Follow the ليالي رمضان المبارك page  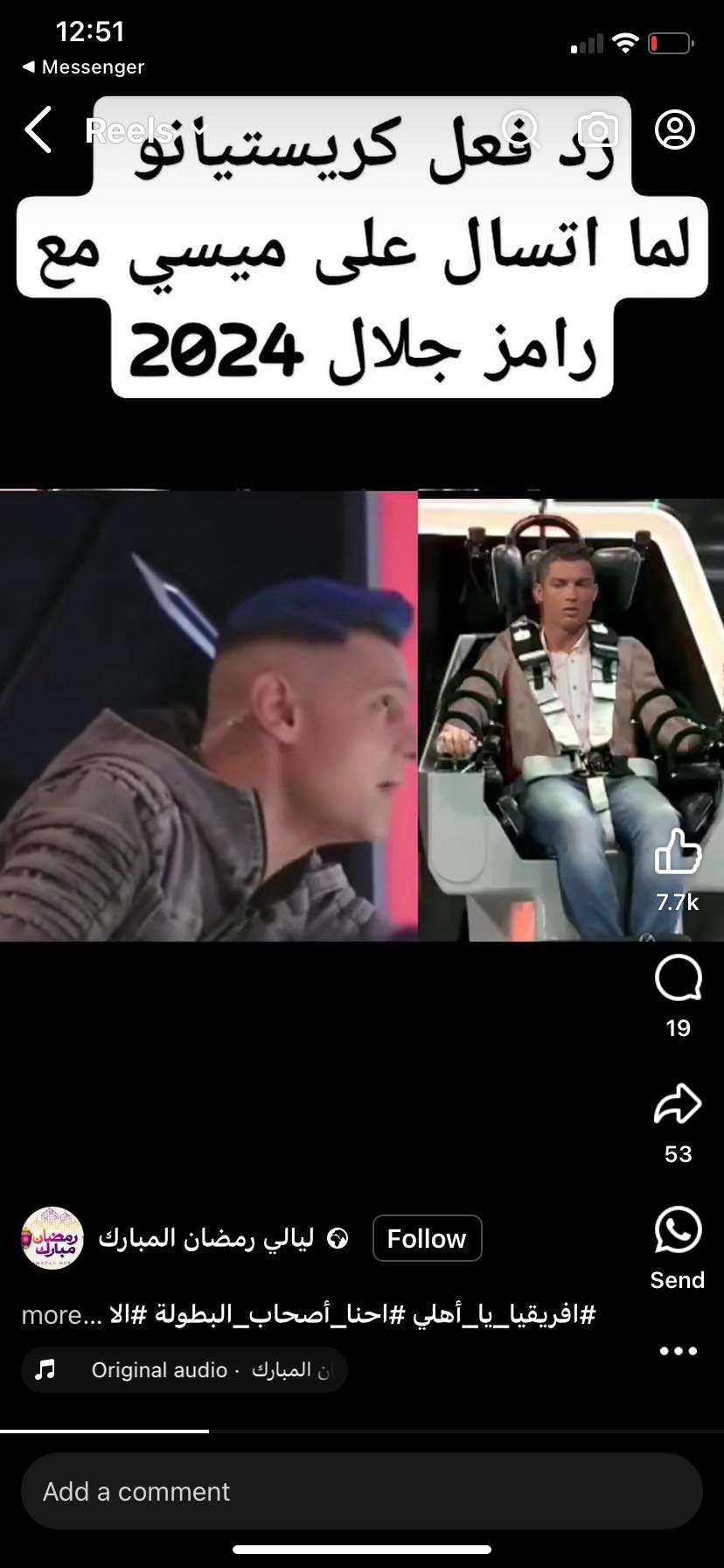pos(427,1238)
